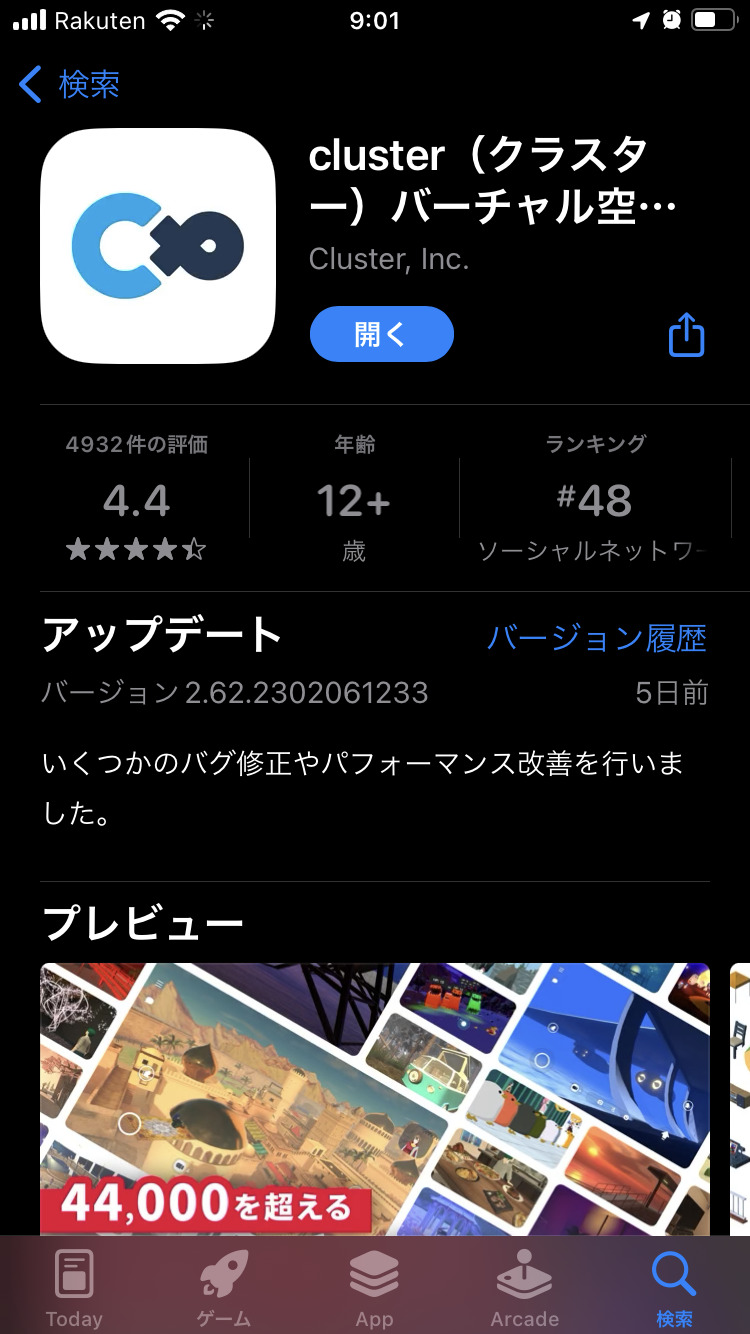The image size is (750, 1334).
Task: Tap the magnifying glass 検索 icon
Action: click(x=673, y=1272)
